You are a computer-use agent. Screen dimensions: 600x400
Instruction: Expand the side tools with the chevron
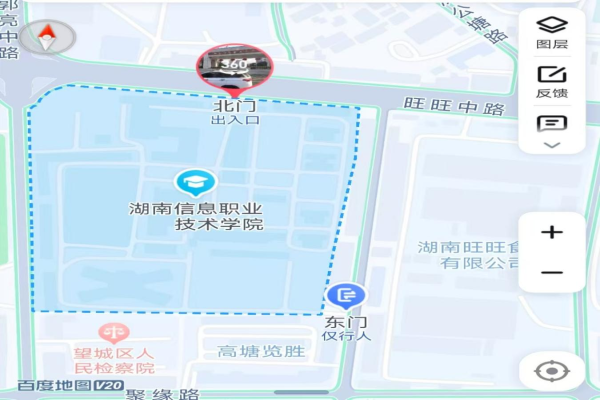tap(552, 145)
